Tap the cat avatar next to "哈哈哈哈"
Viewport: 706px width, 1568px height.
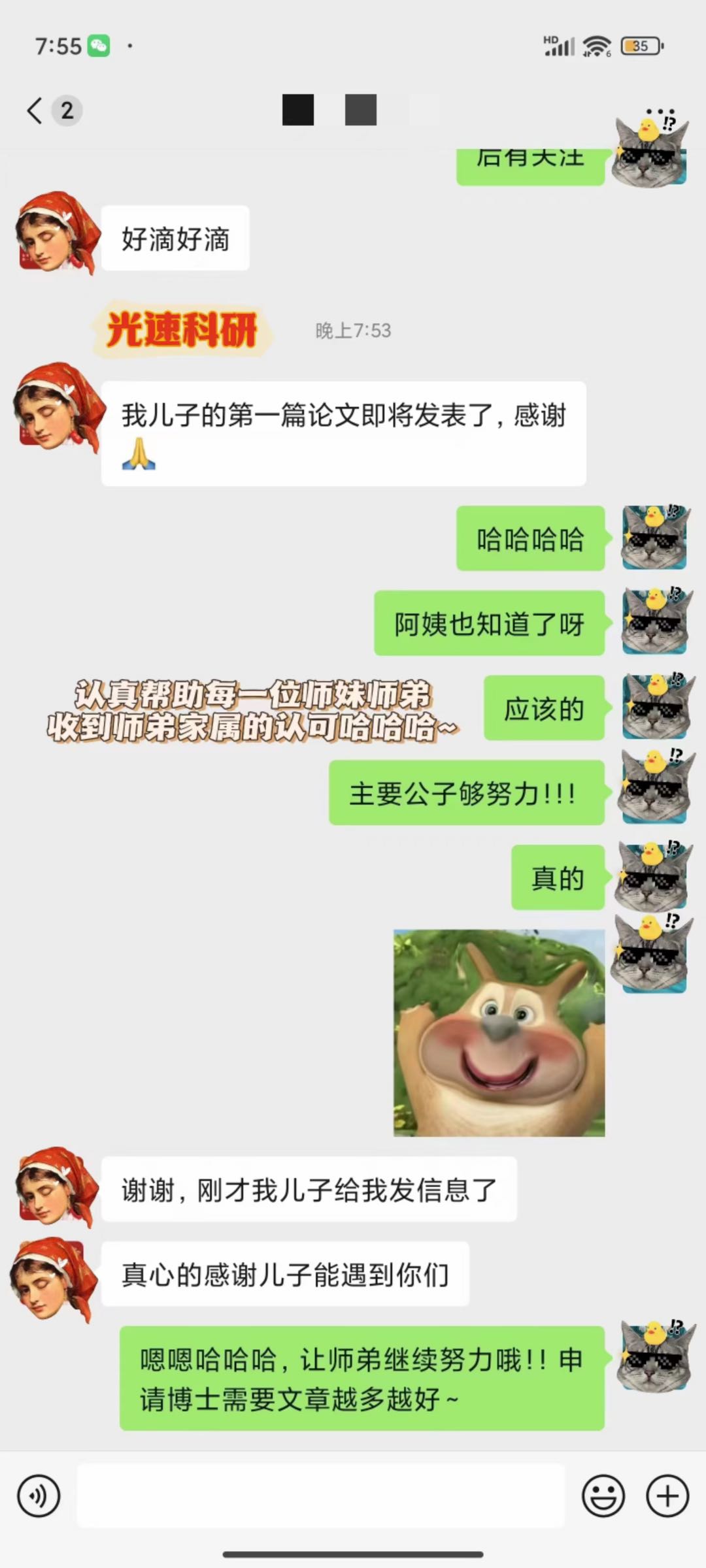coord(654,537)
